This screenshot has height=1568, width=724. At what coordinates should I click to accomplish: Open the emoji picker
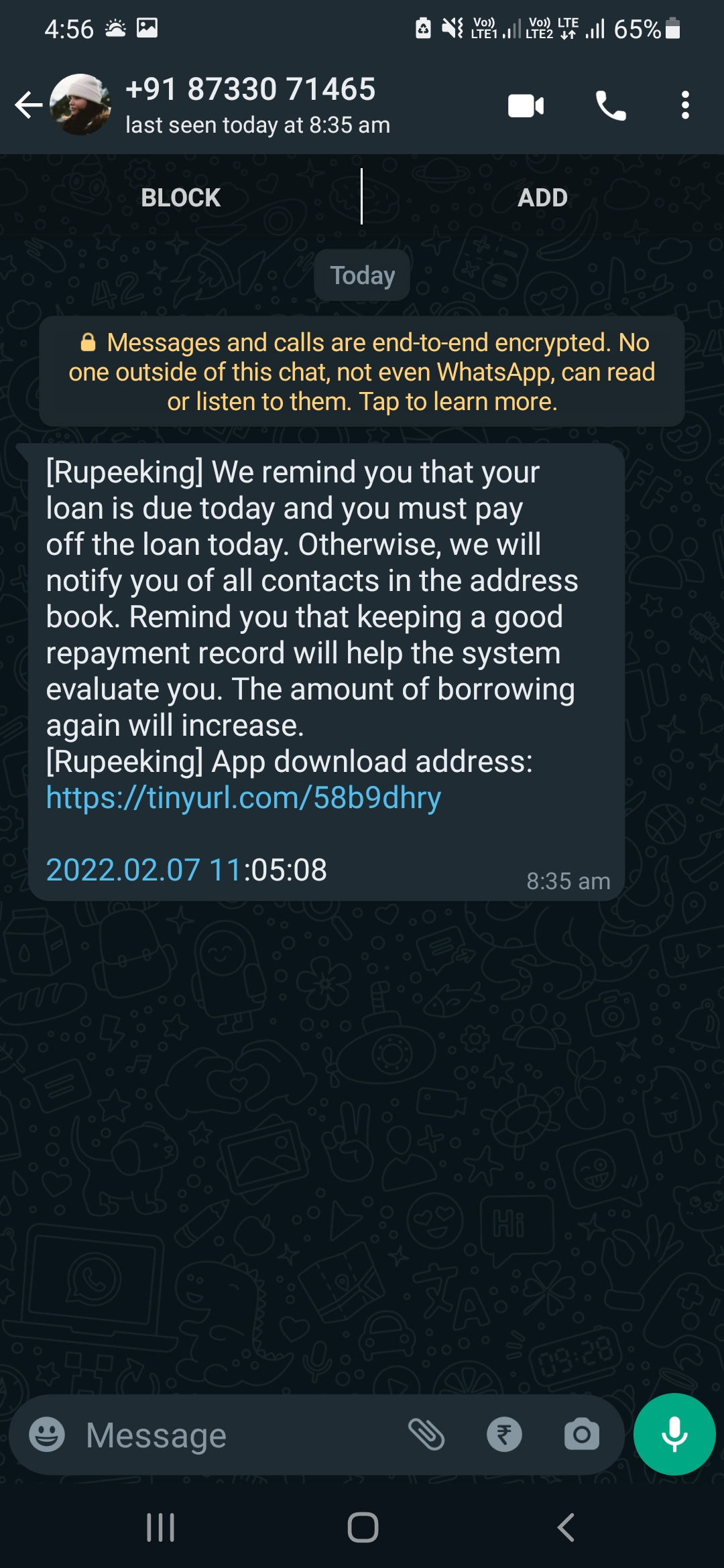tap(47, 1435)
